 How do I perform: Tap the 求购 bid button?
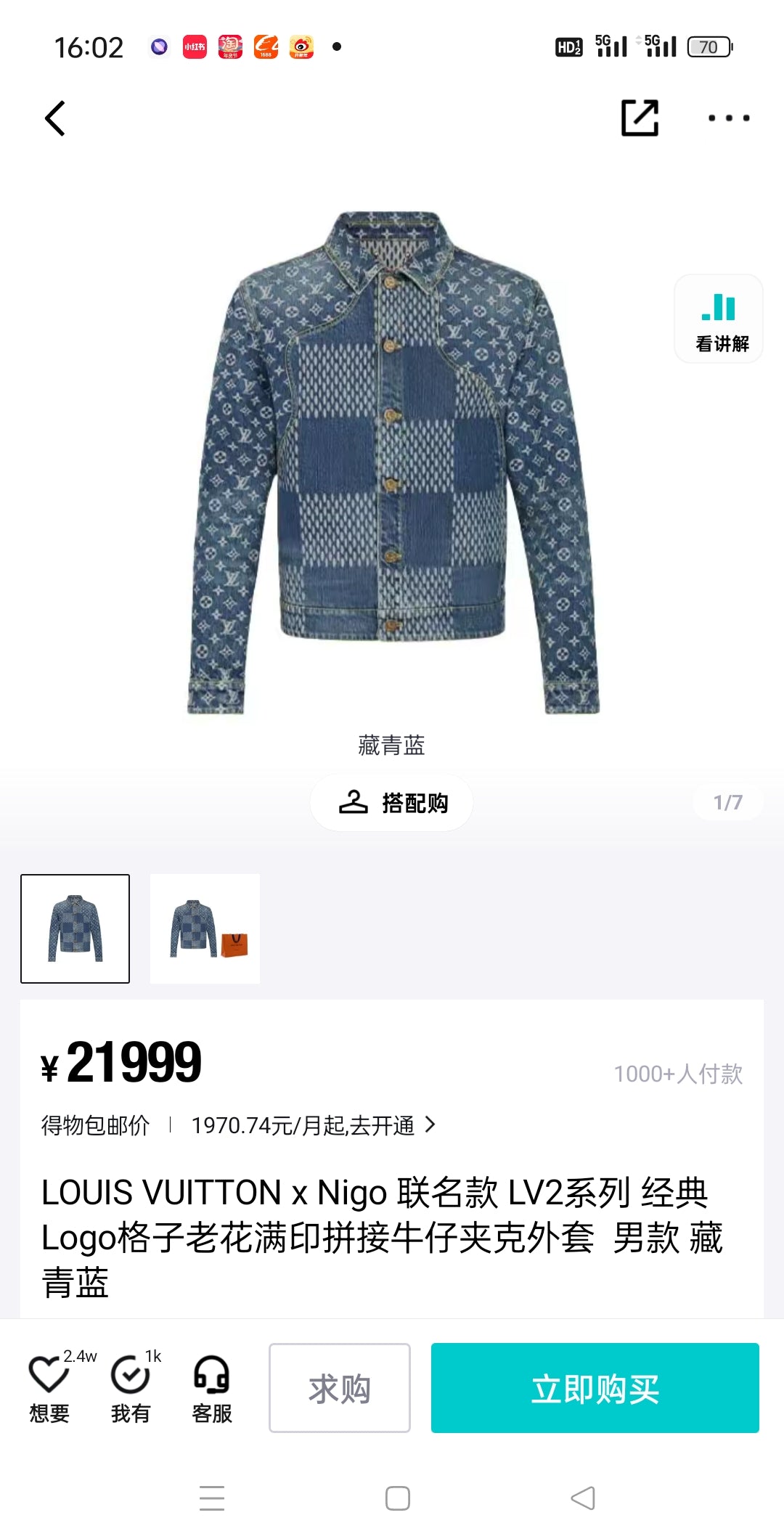[x=340, y=1388]
